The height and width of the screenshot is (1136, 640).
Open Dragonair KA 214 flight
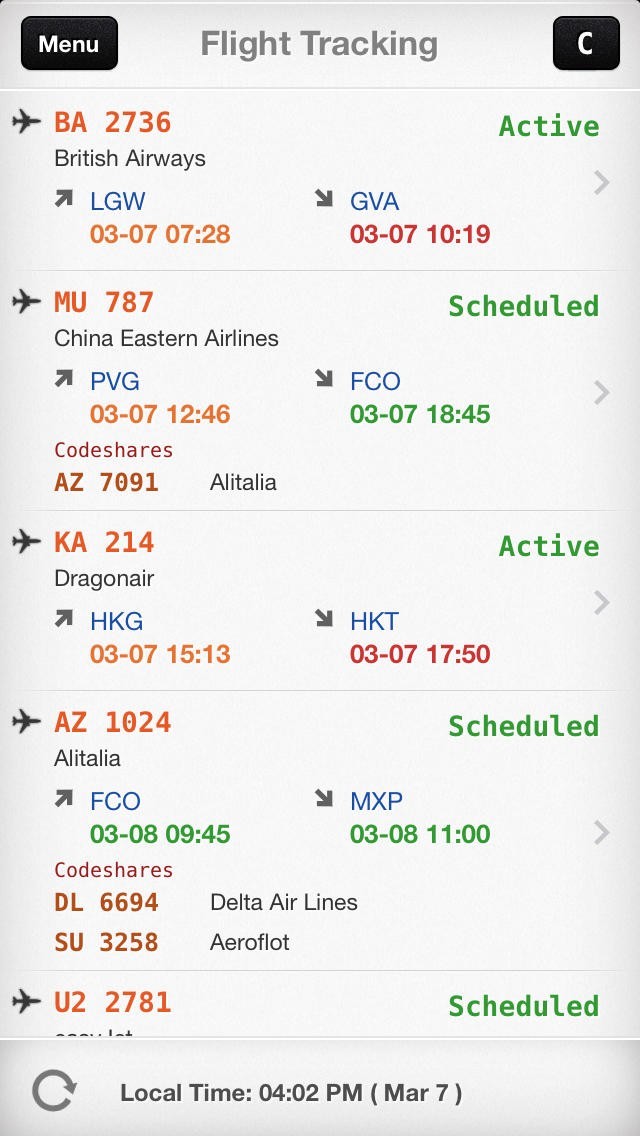pyautogui.click(x=320, y=600)
